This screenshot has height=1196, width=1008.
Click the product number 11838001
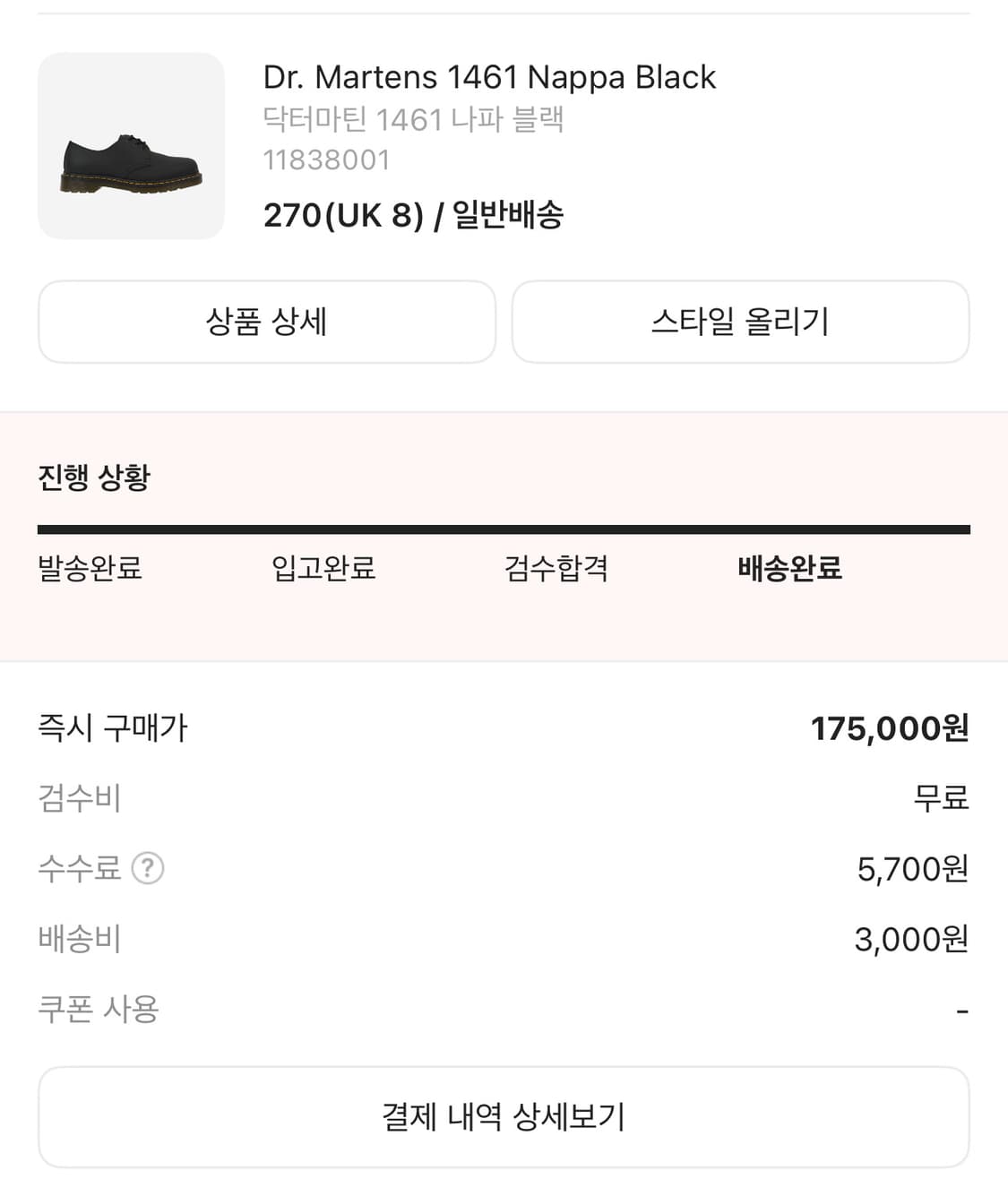click(x=326, y=159)
